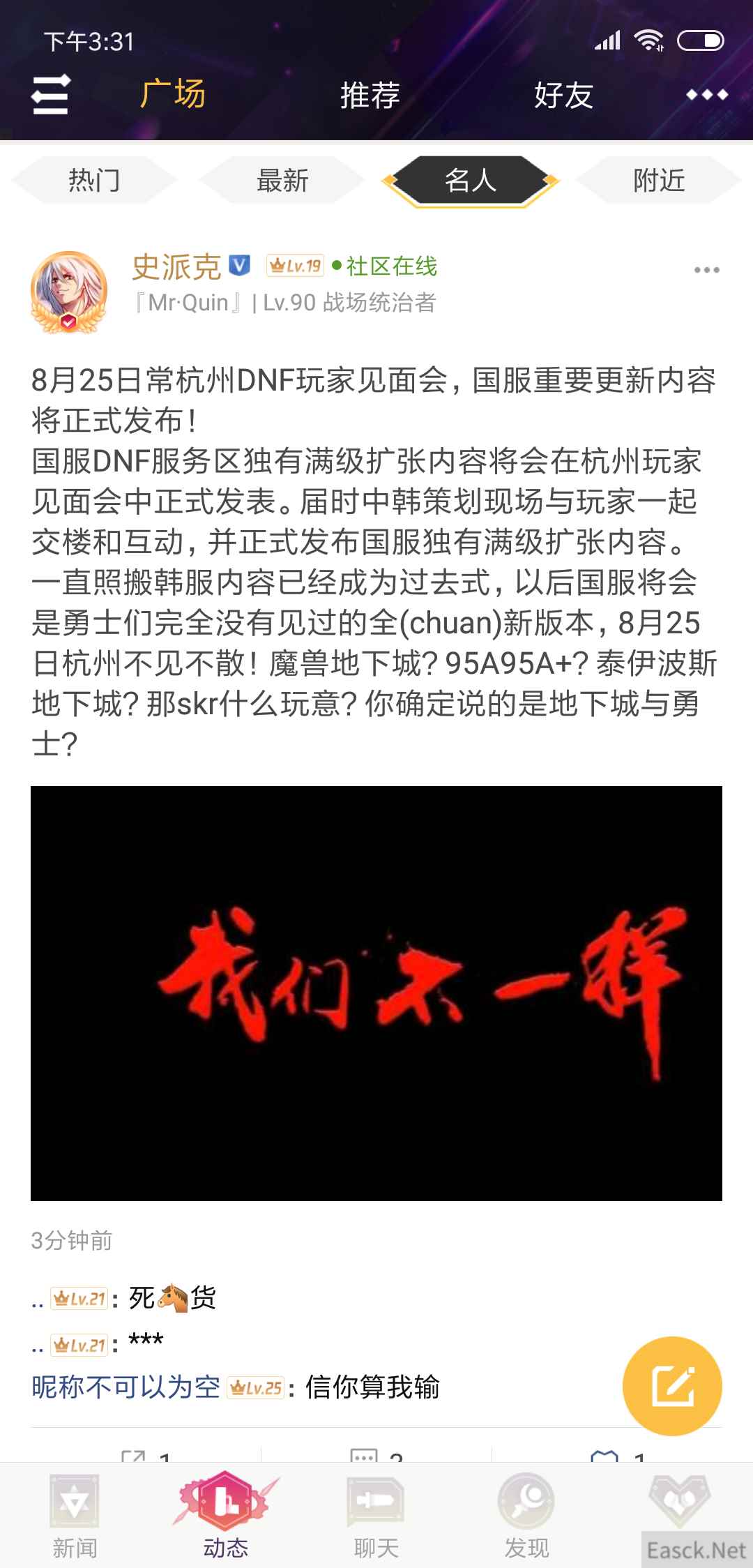Open the three-diamond more menu in the header

click(x=707, y=95)
